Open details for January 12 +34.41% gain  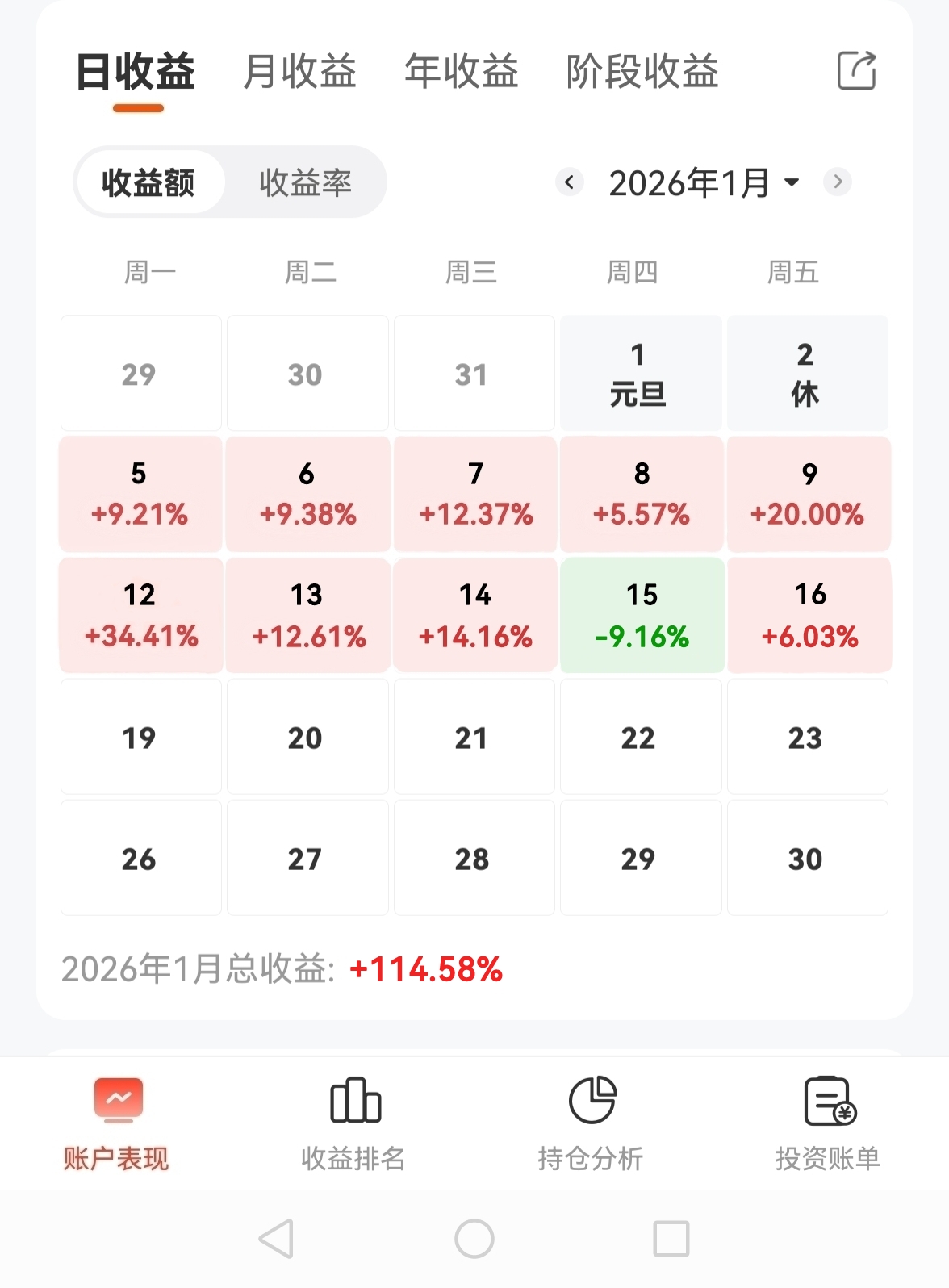point(140,615)
